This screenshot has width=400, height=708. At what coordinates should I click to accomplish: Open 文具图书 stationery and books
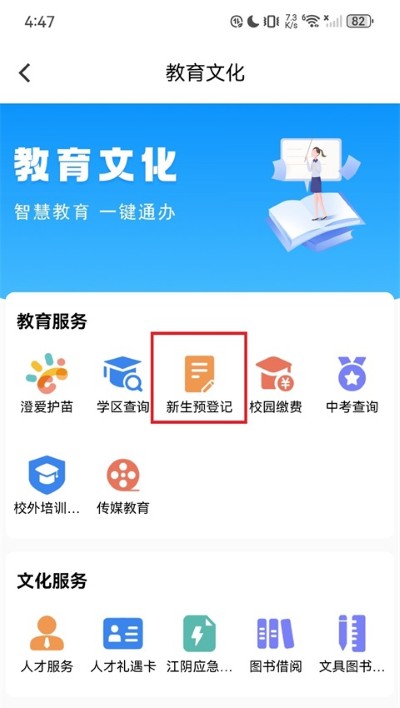coord(352,644)
